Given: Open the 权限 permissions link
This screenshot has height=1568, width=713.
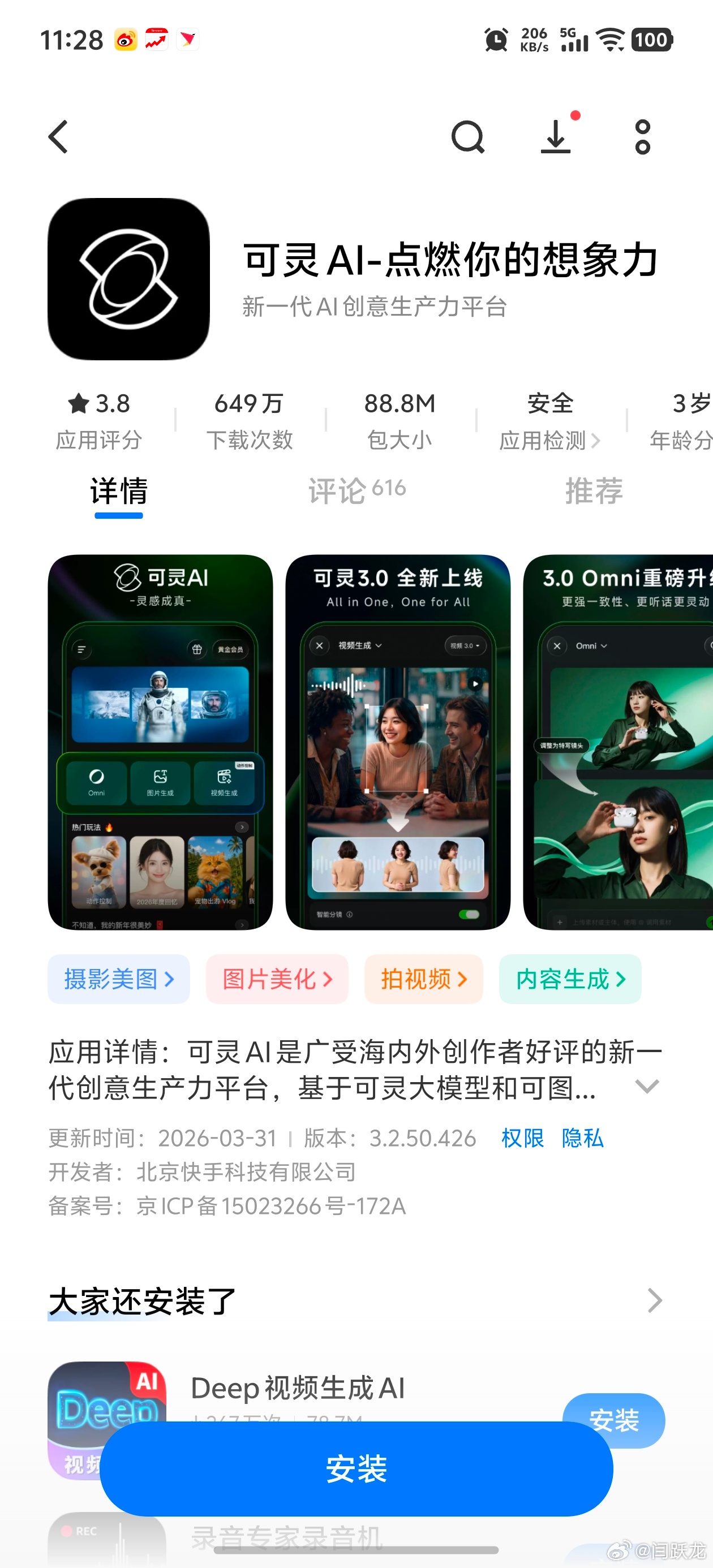Looking at the screenshot, I should 521,1136.
